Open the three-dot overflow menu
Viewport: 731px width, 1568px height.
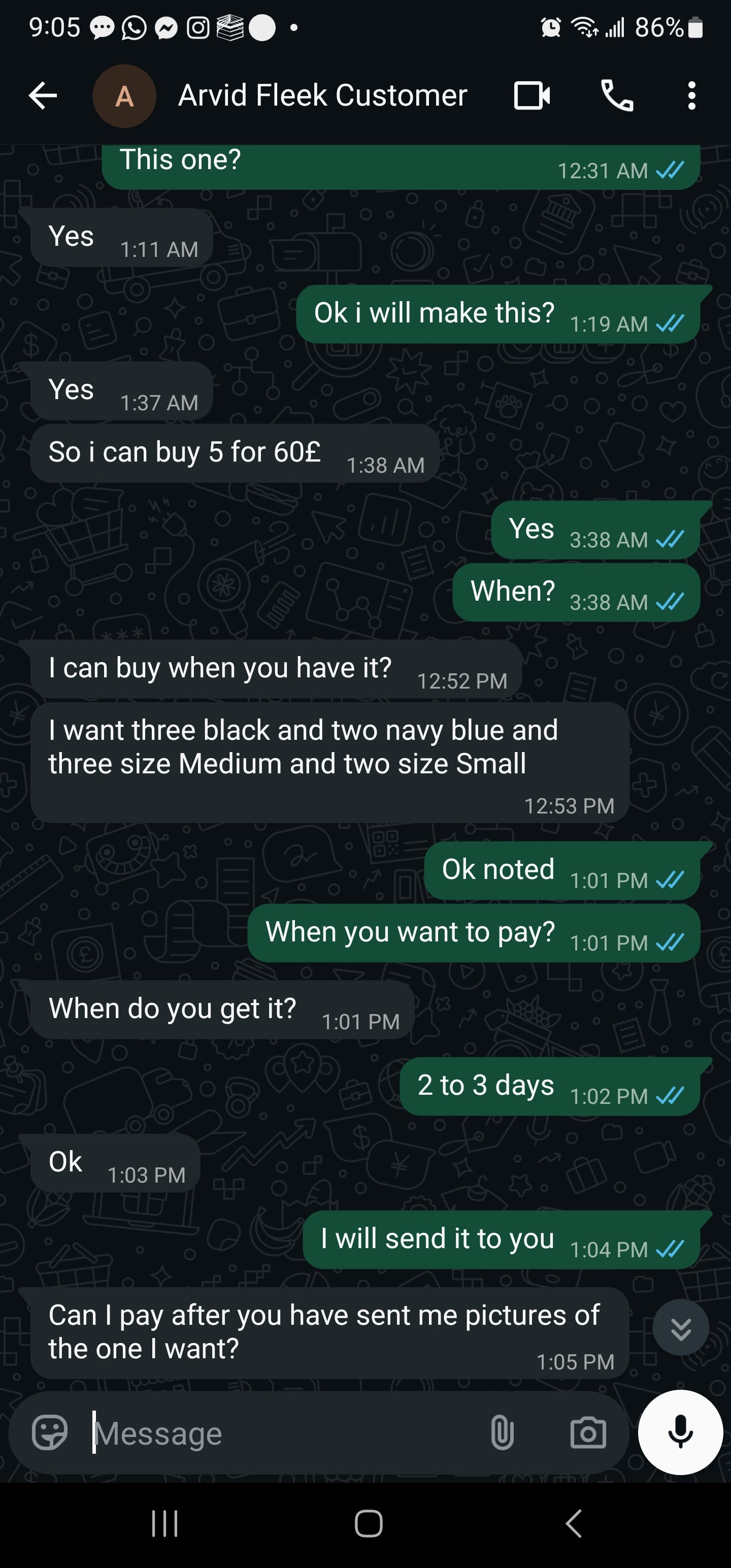pyautogui.click(x=691, y=95)
